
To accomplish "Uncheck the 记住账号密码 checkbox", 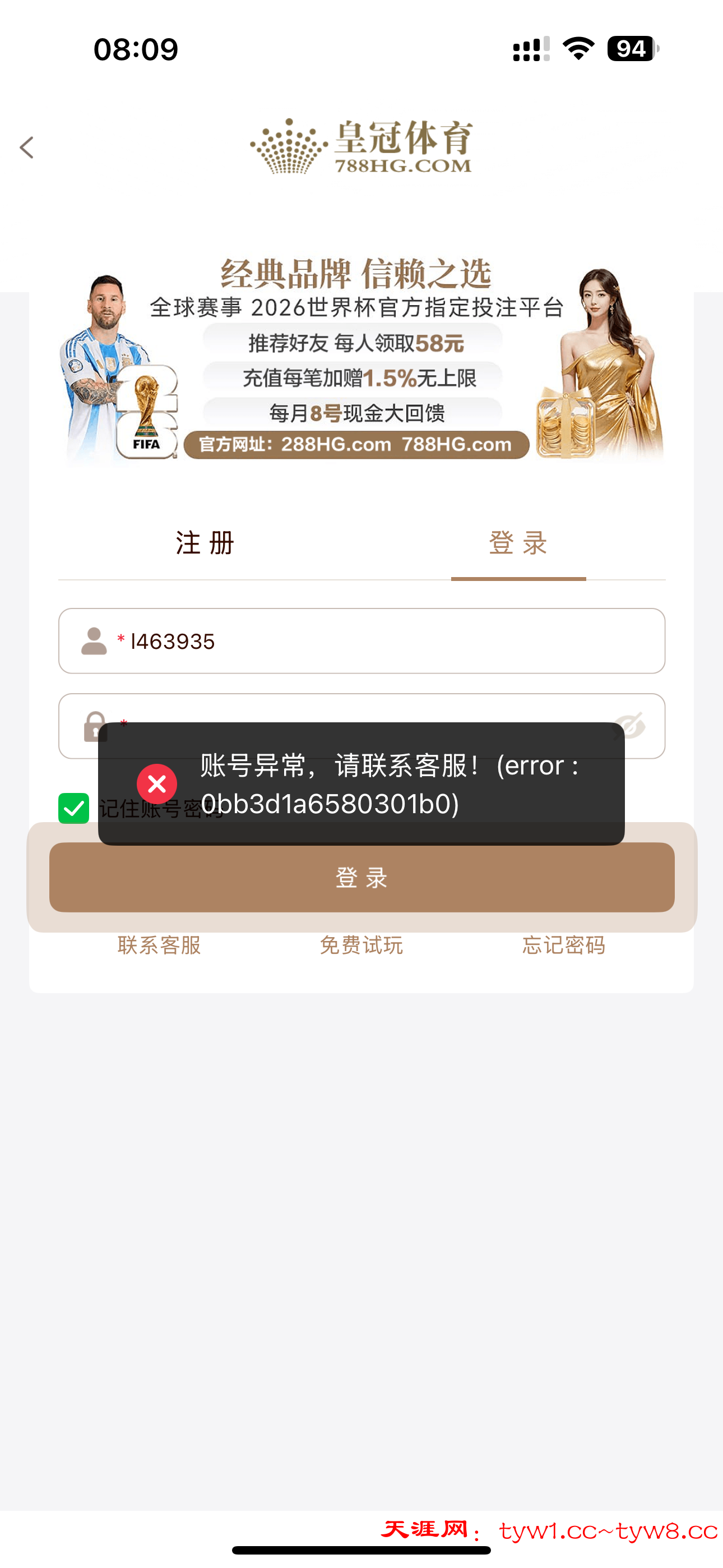I will 73,808.
